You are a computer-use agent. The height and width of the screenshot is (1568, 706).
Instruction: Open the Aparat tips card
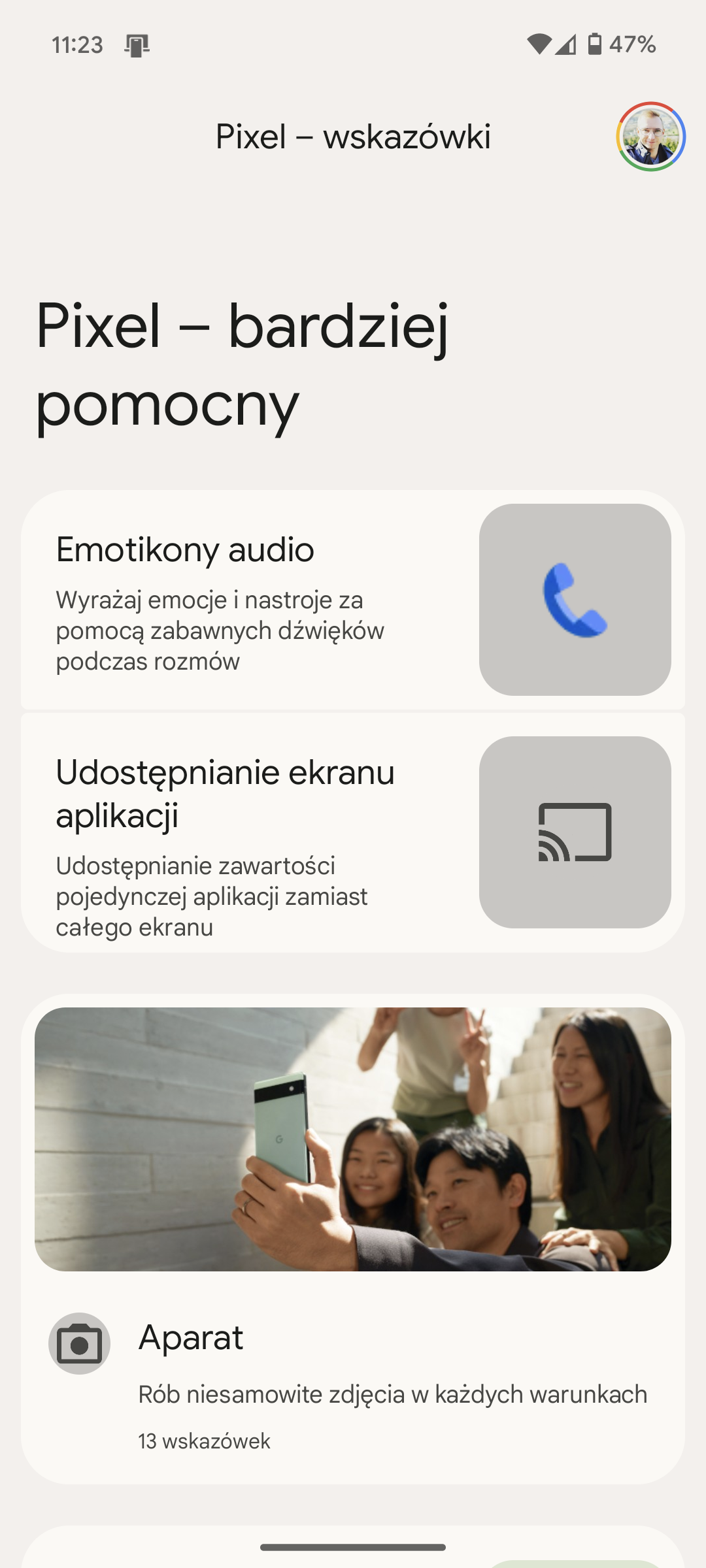[x=353, y=1239]
